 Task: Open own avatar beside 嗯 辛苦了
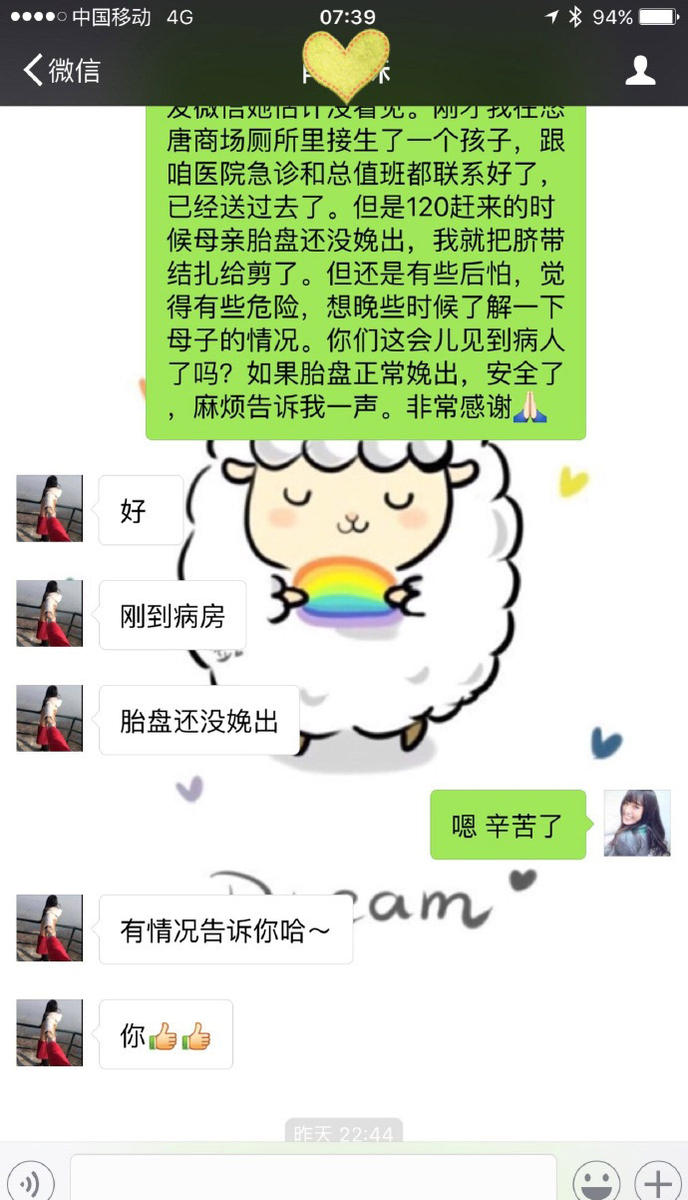[637, 823]
